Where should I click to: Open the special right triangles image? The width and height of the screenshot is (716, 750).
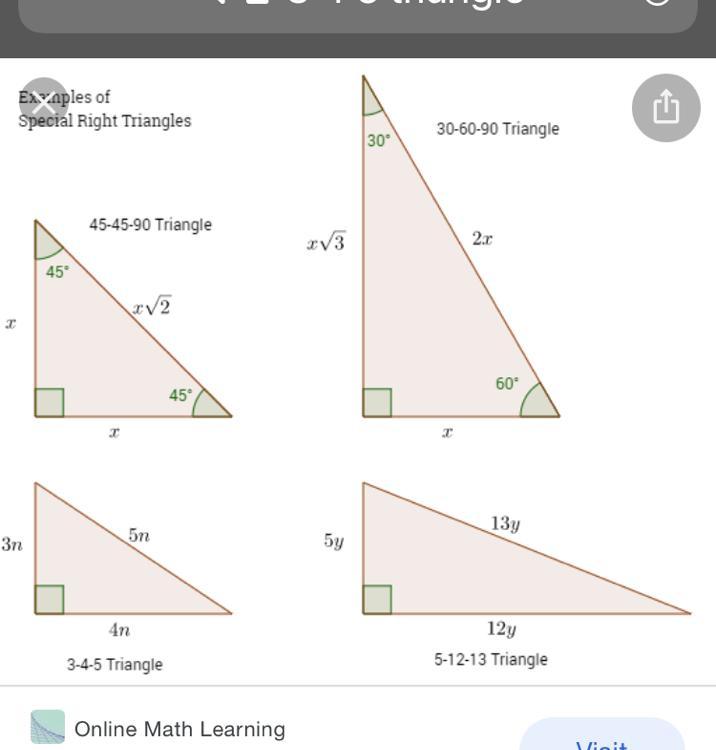(x=358, y=372)
